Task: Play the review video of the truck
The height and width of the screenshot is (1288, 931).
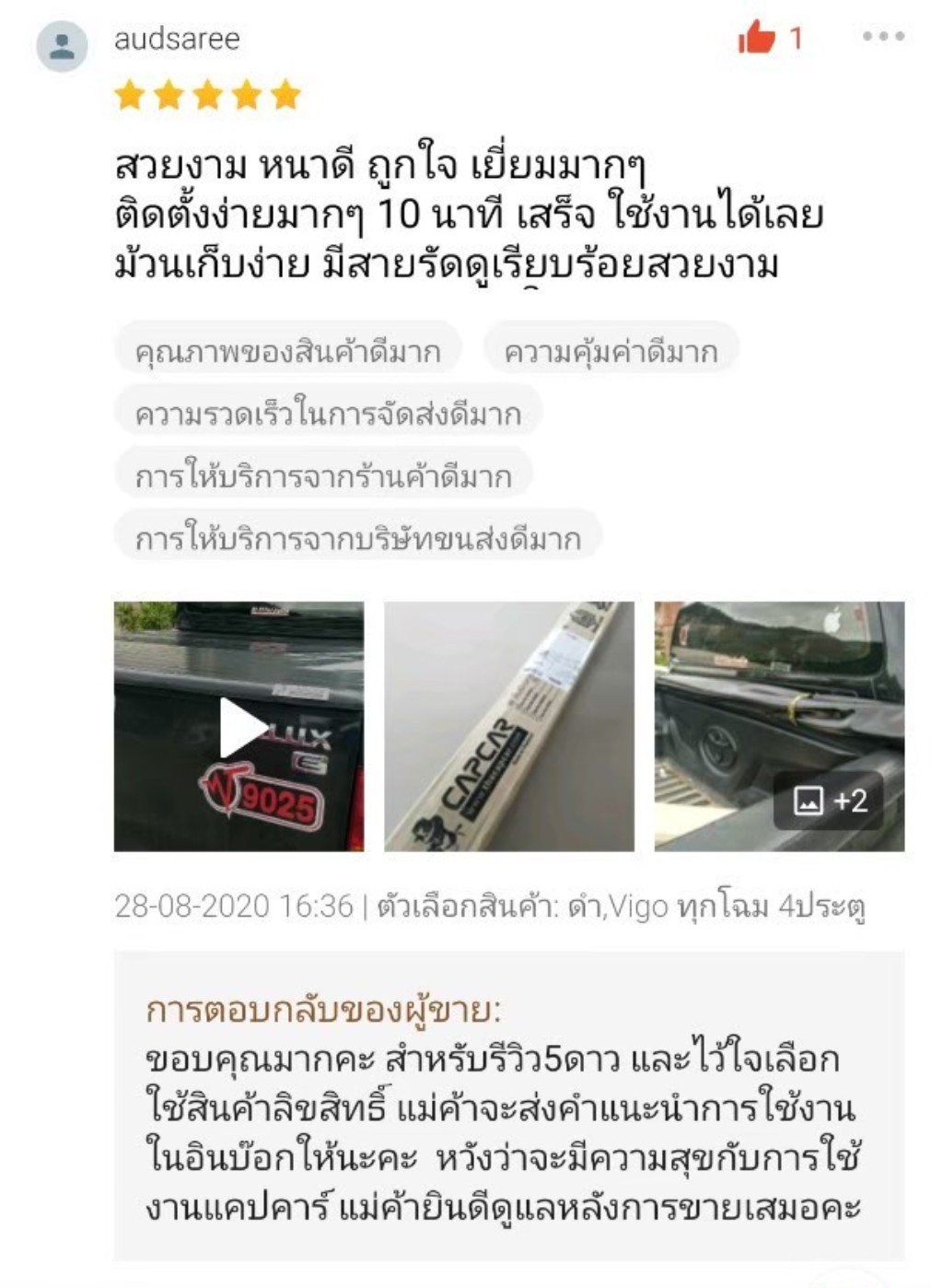Action: point(239,726)
